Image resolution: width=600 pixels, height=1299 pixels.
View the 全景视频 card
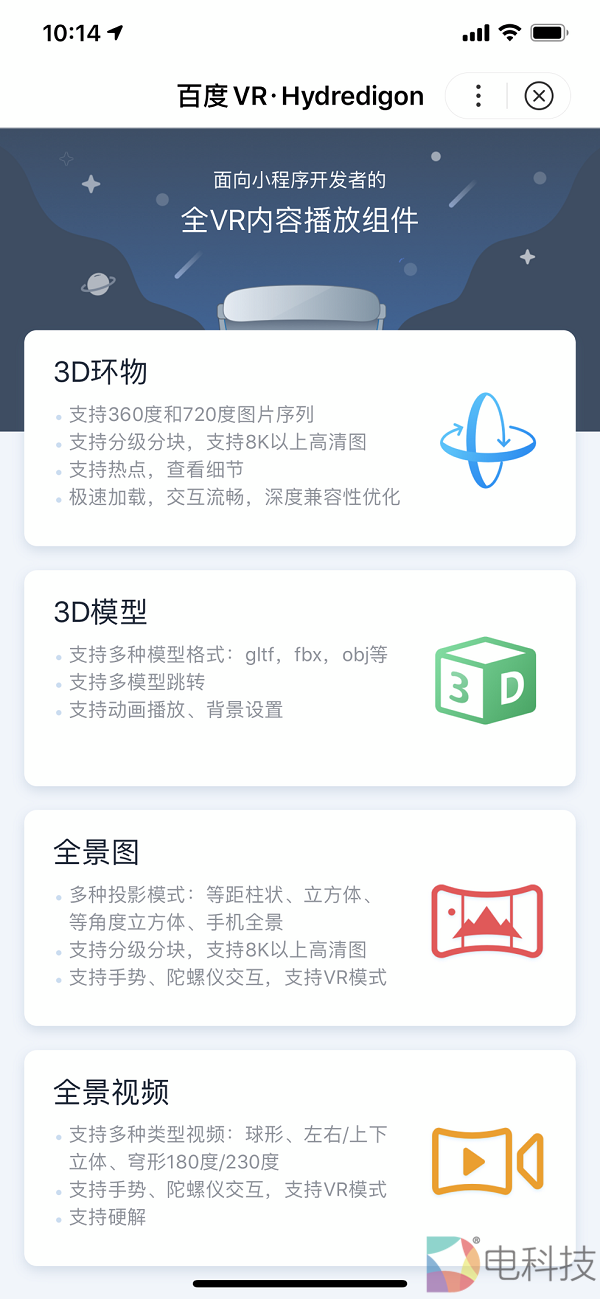tap(300, 1157)
